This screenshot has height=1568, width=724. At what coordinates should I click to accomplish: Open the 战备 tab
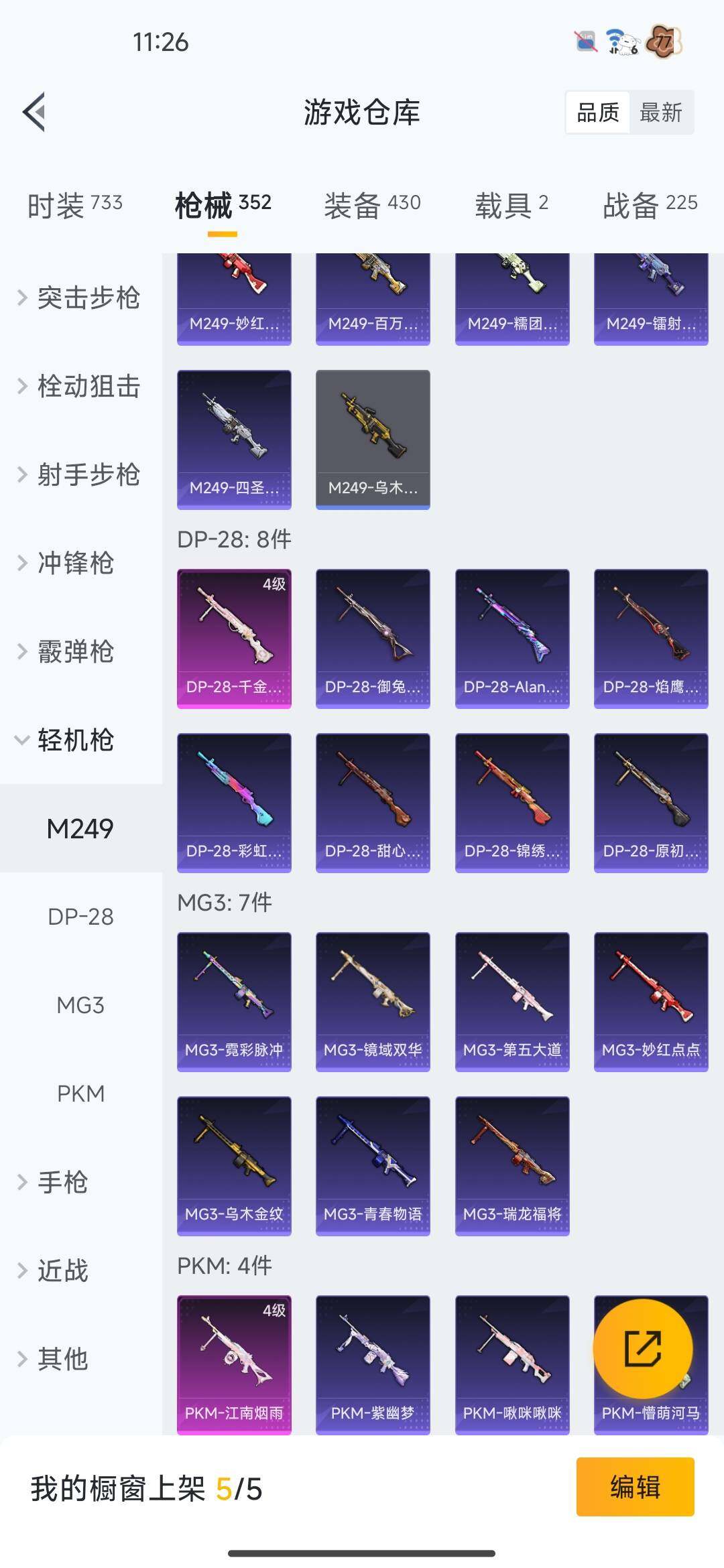point(650,205)
